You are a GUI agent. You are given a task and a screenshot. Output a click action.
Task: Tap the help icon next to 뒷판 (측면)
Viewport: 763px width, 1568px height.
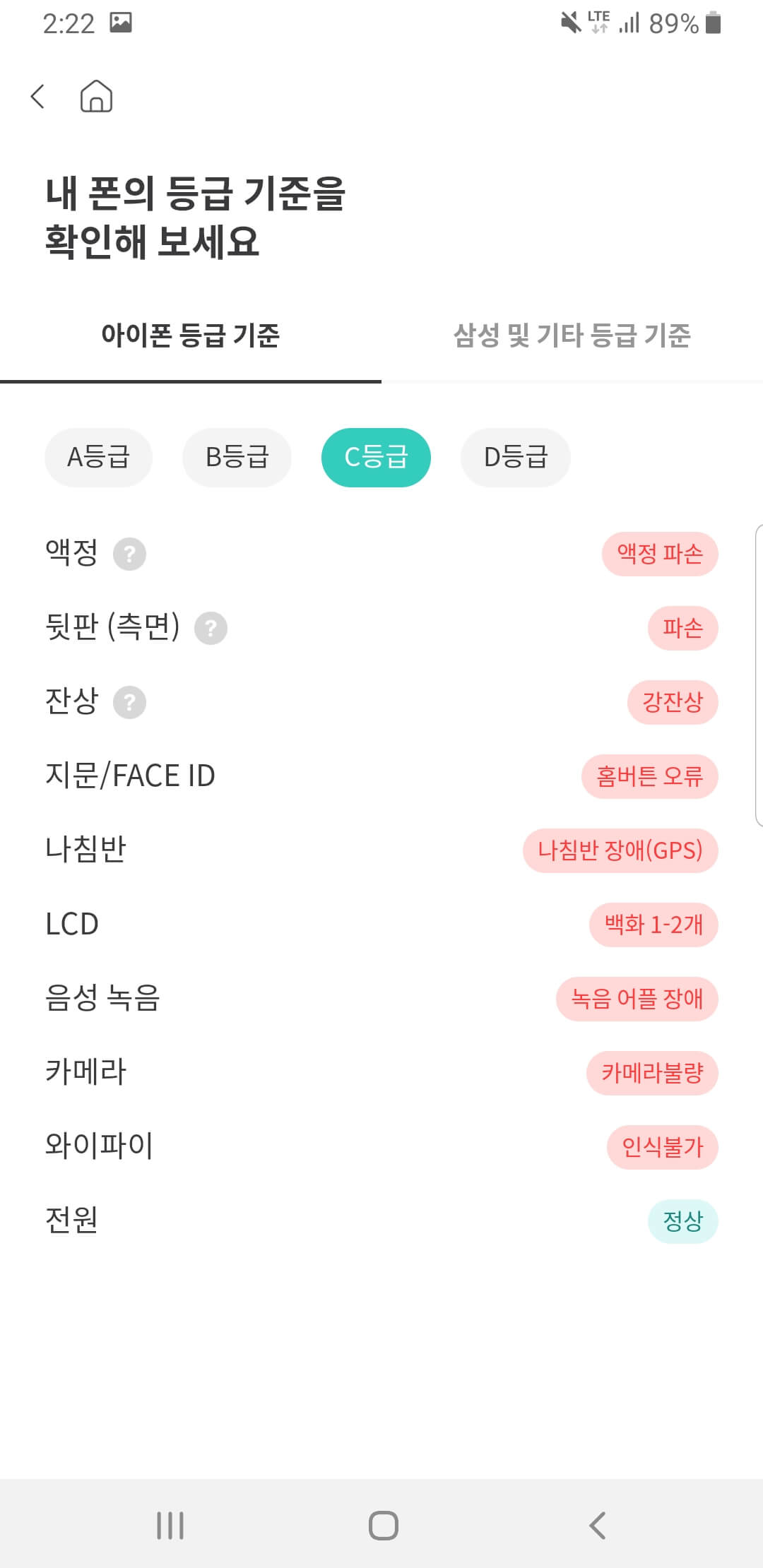click(211, 628)
